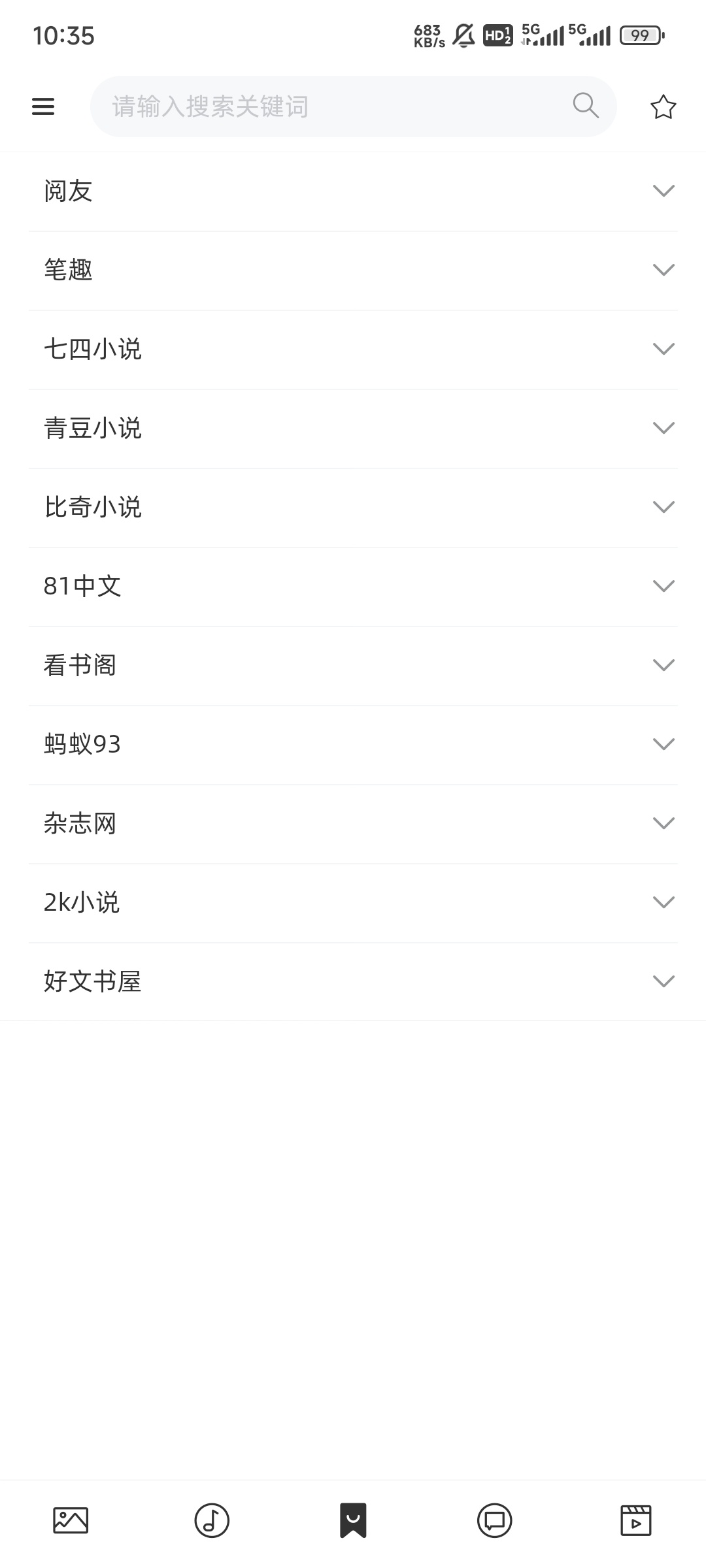
Task: Switch to the pictures tab
Action: click(x=71, y=1520)
